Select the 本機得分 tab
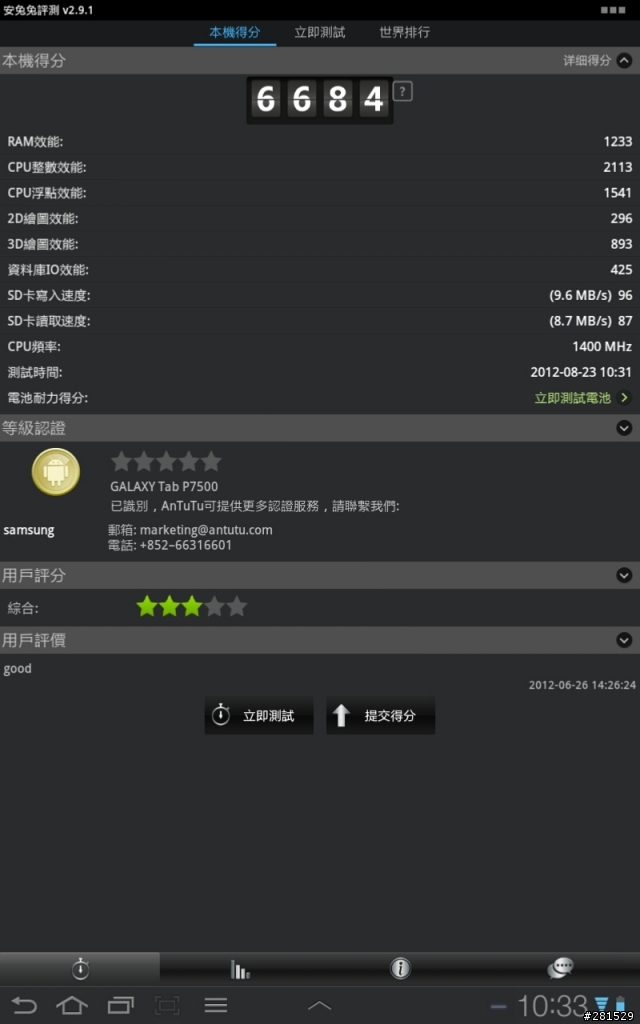 tap(234, 32)
